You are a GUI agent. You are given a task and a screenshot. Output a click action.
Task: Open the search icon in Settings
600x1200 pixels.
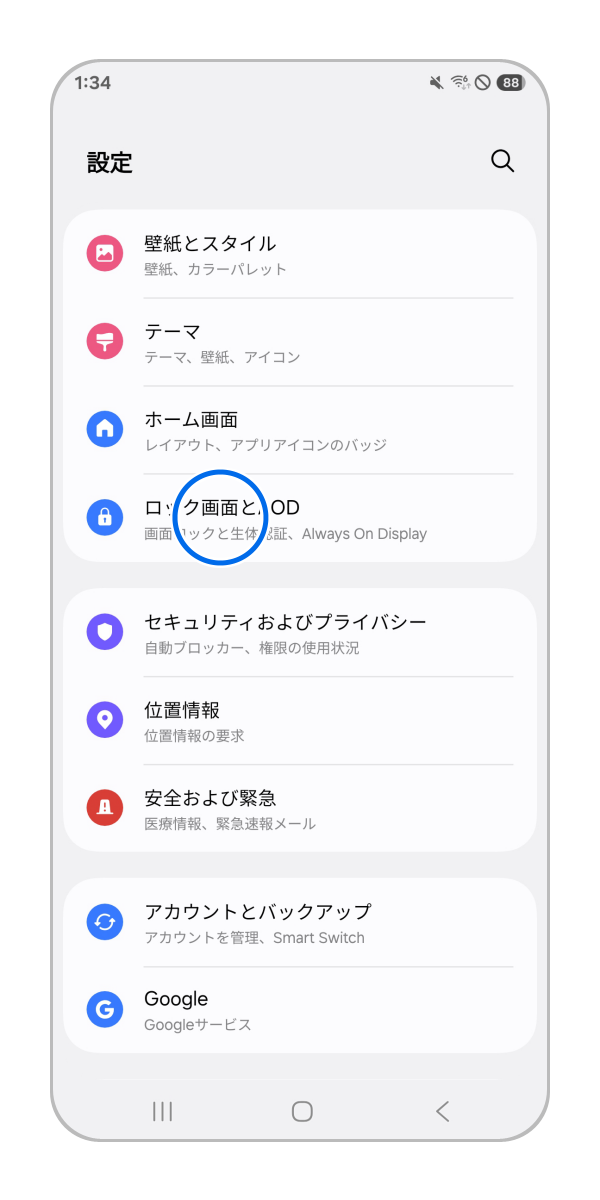[502, 161]
